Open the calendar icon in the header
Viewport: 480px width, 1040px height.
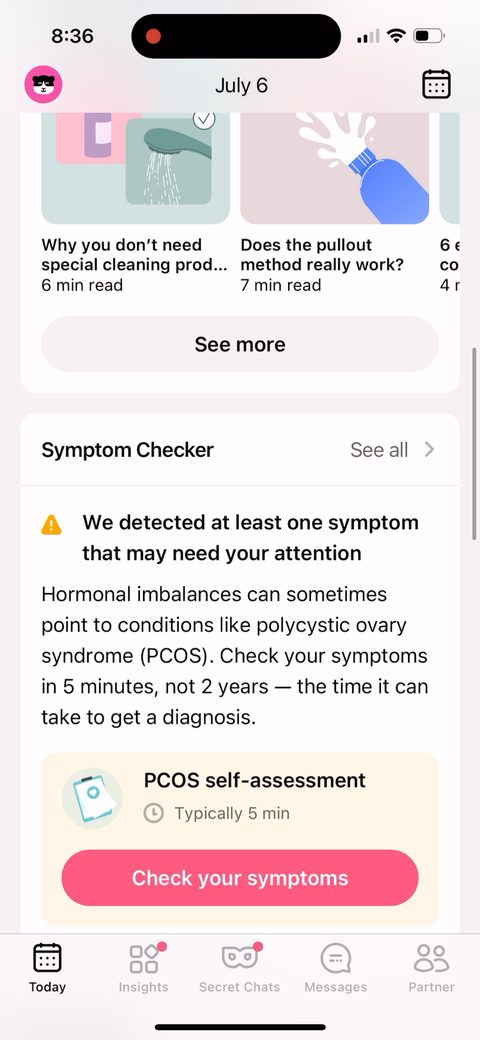[x=436, y=84]
